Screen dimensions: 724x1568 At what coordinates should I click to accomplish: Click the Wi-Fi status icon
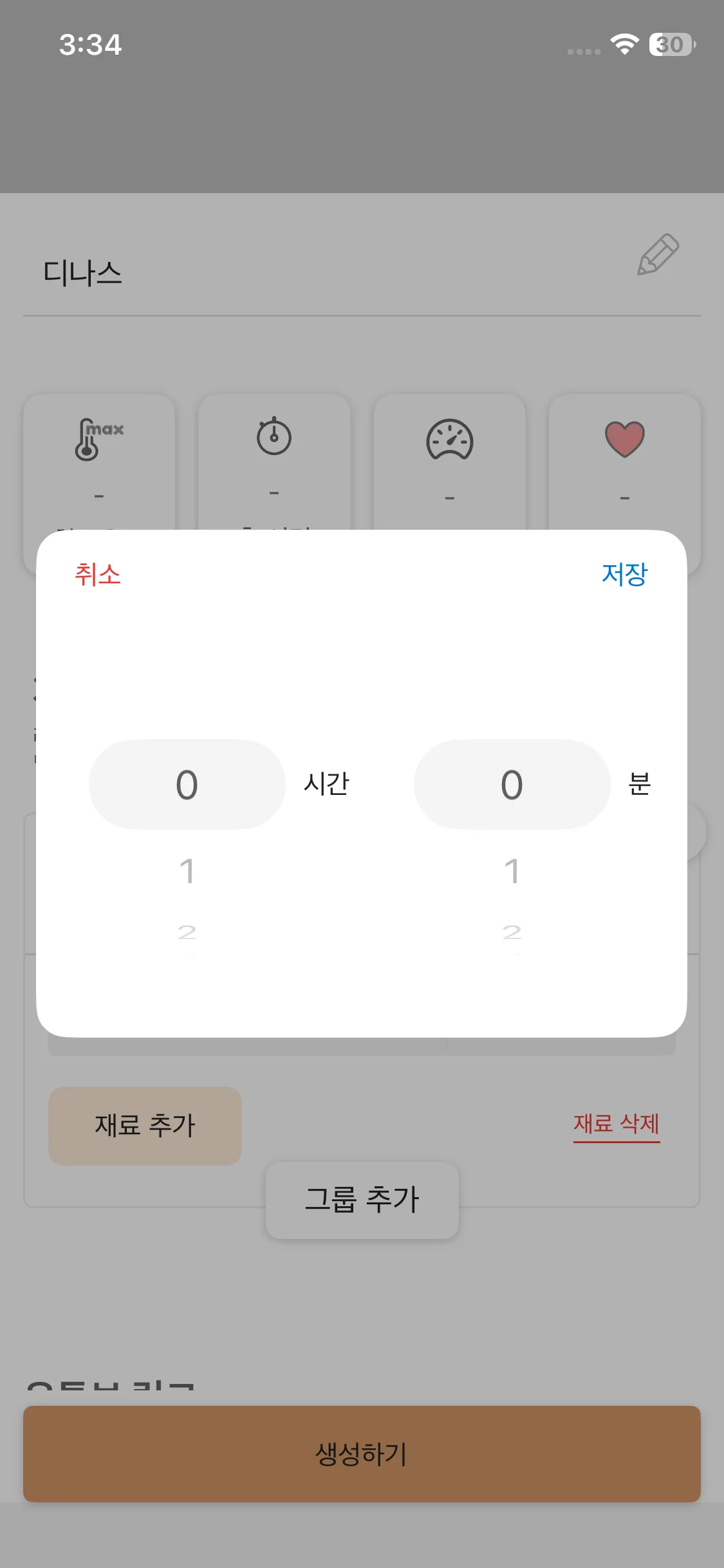point(623,42)
